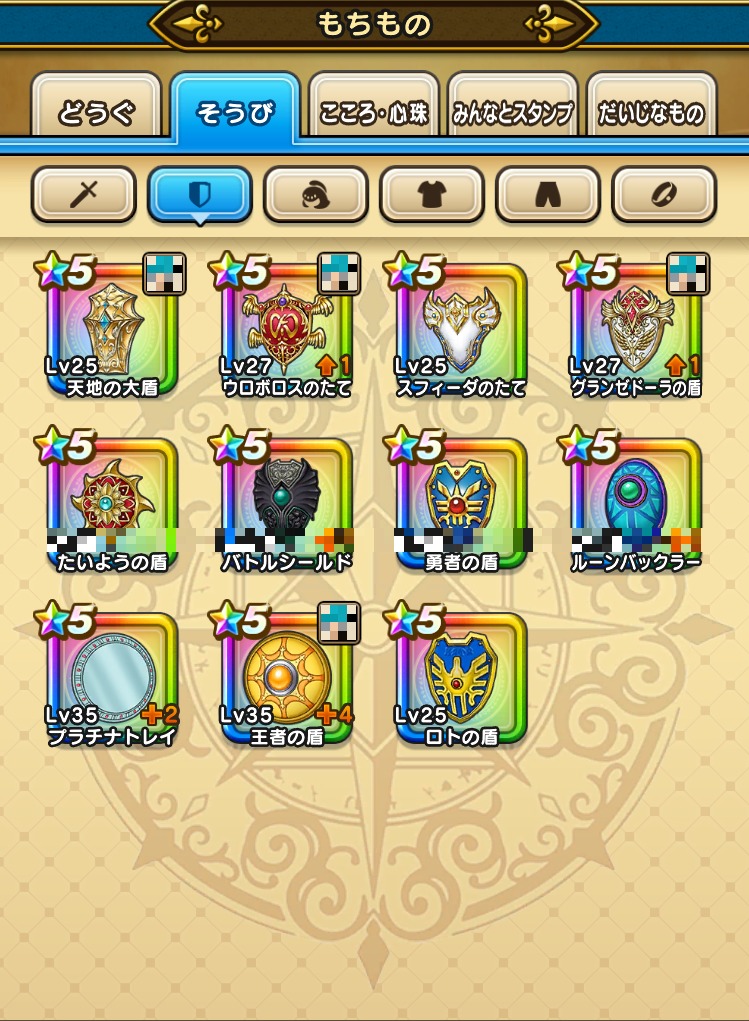This screenshot has width=749, height=1021.
Task: Open the バトルシールド item
Action: 287,502
